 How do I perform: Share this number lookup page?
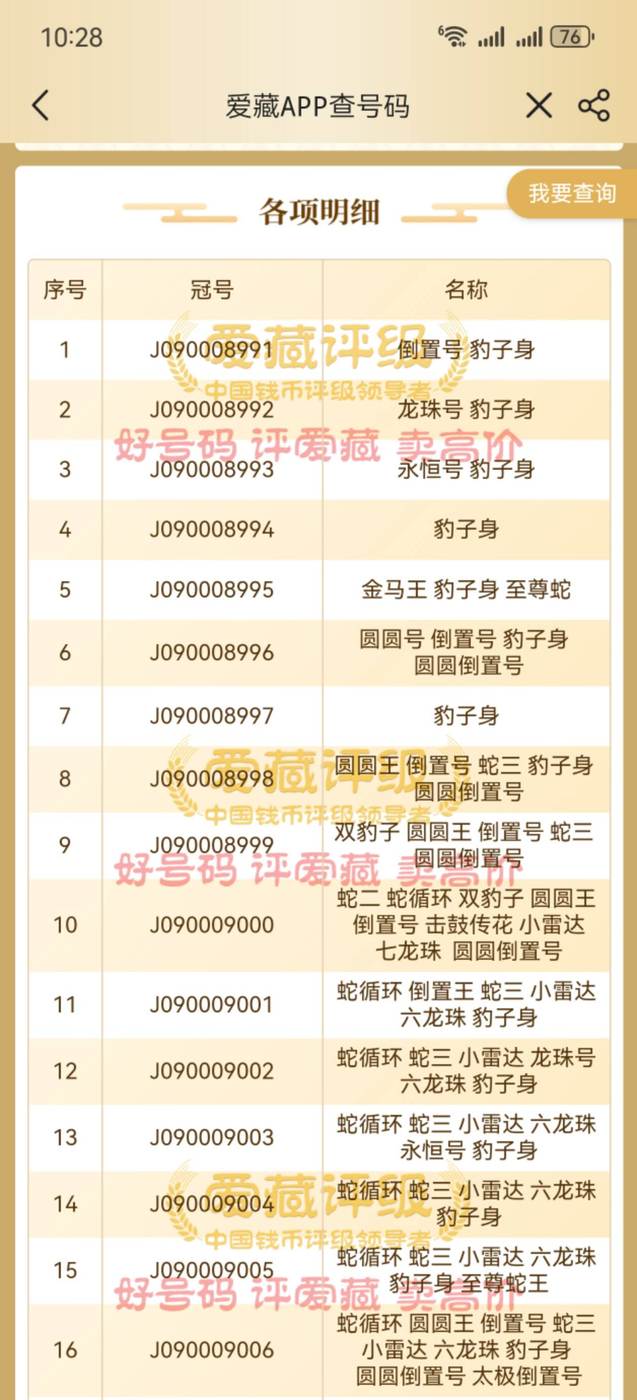[594, 105]
